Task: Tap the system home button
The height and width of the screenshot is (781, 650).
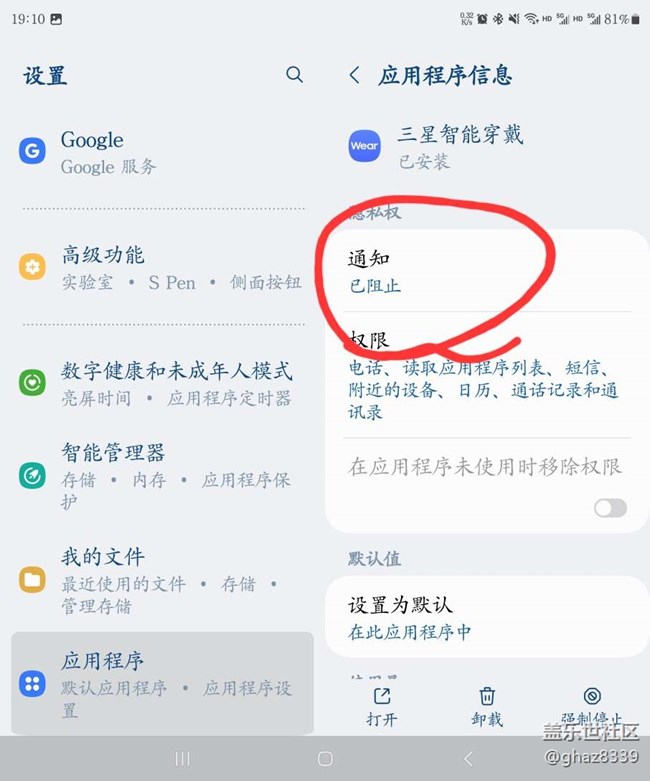Action: pos(325,759)
